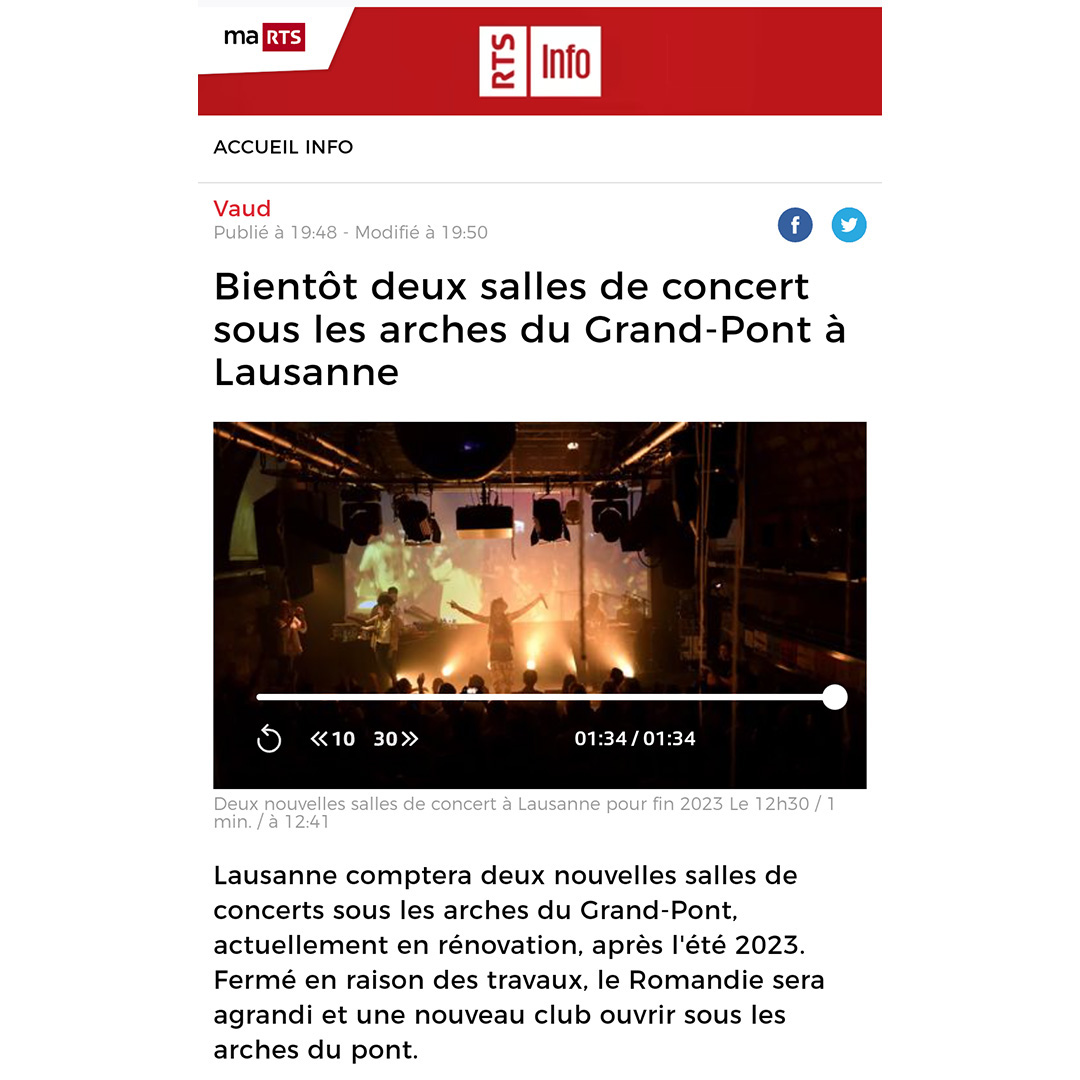This screenshot has height=1080, width=1080.
Task: Tap the video progress bar
Action: pyautogui.click(x=545, y=697)
